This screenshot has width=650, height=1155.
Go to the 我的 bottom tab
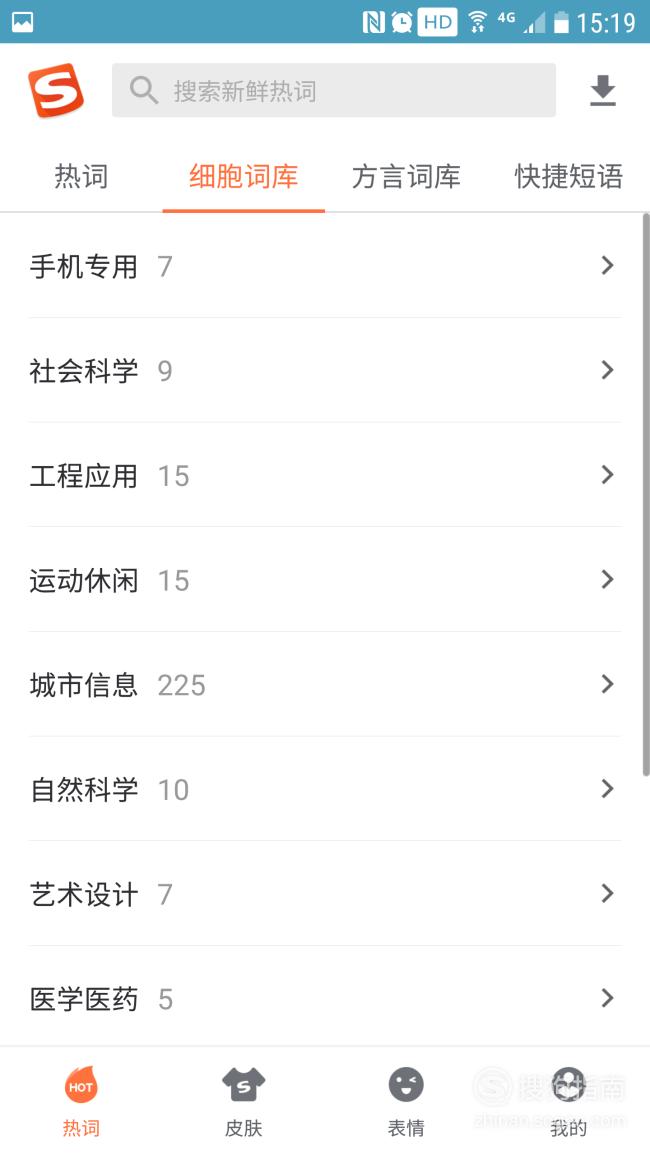click(x=569, y=1101)
